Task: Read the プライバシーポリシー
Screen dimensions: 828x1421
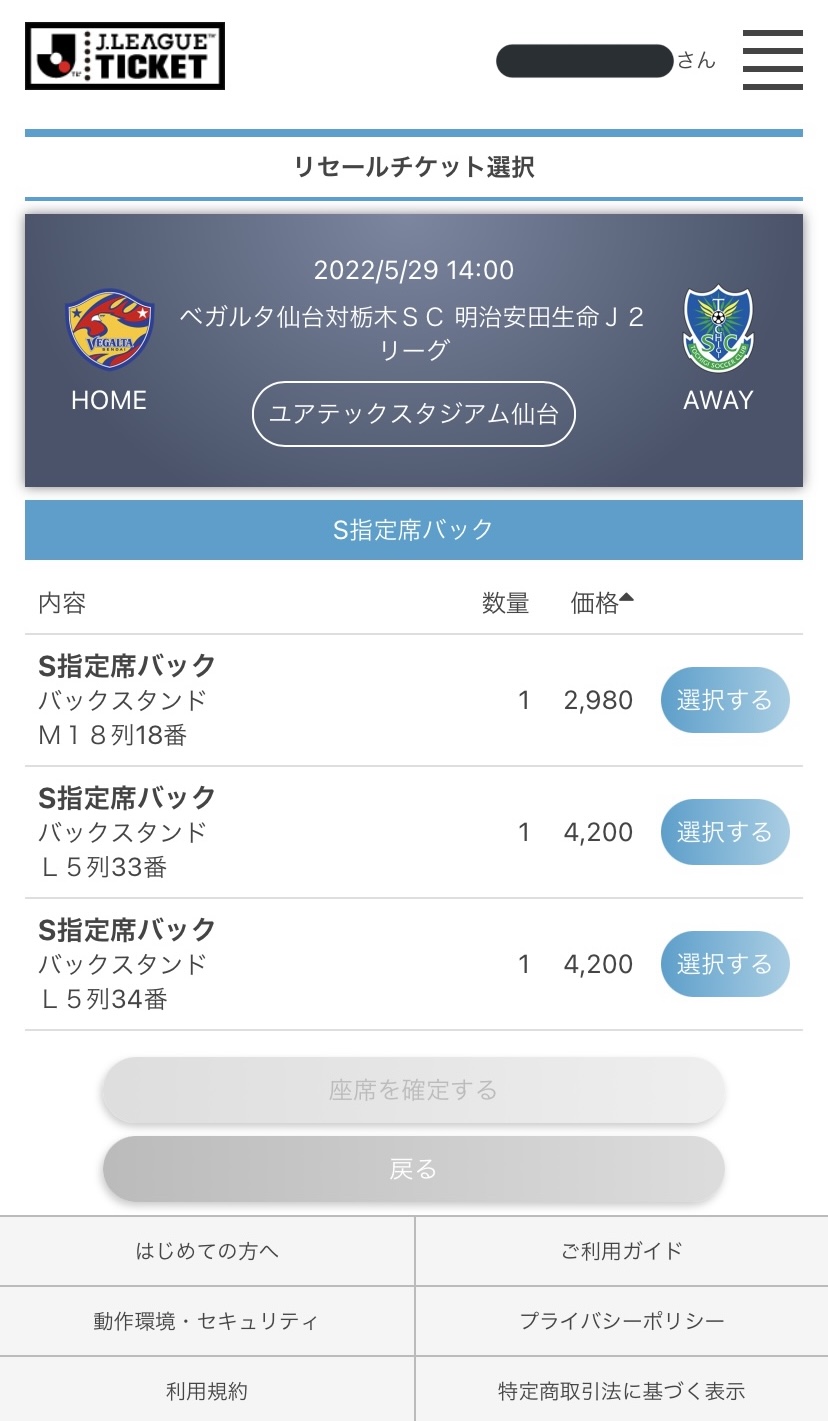Action: [621, 1321]
